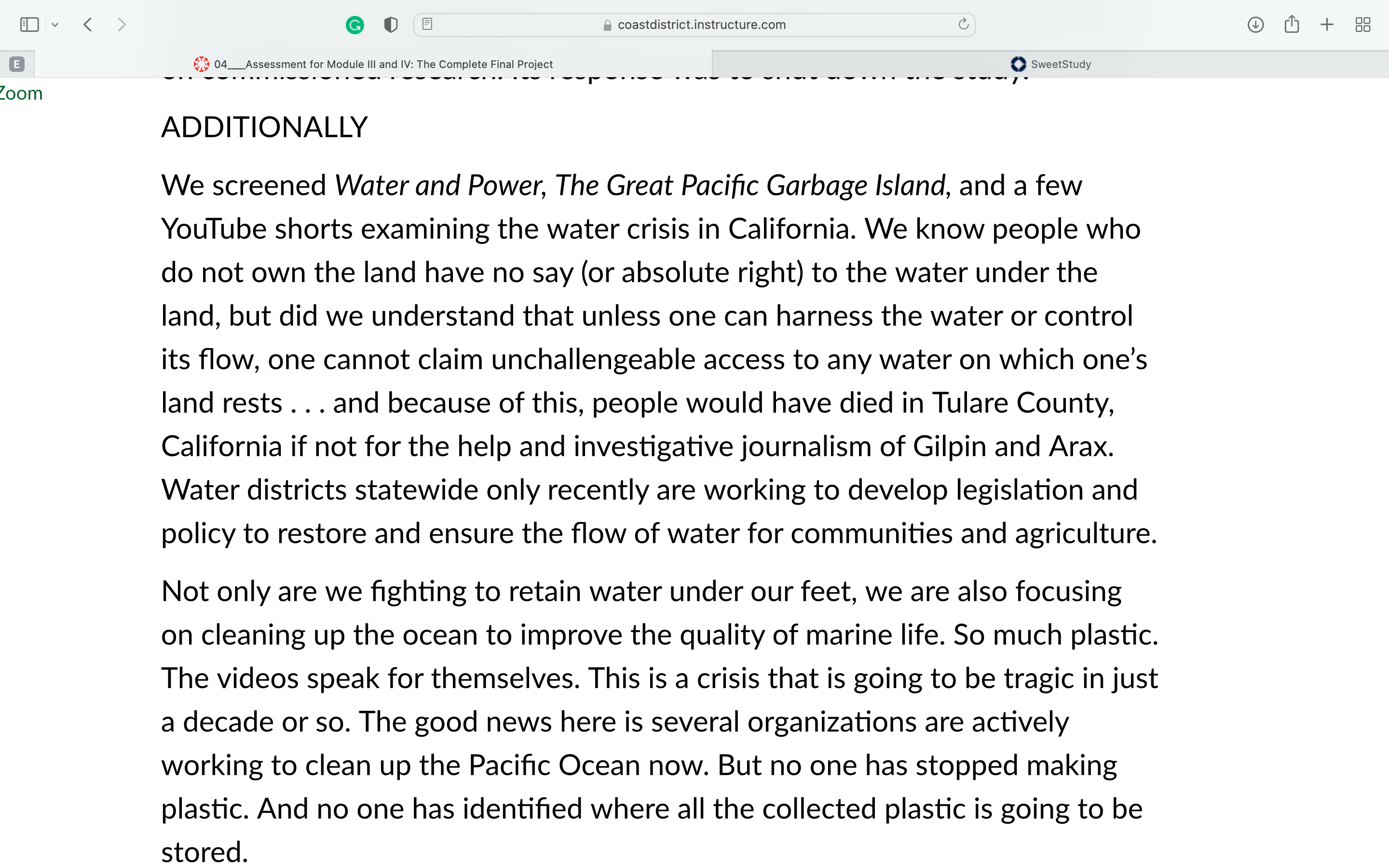This screenshot has height=868, width=1389.
Task: Tap the coastdistrict.instructure.com address field
Action: pos(694,25)
